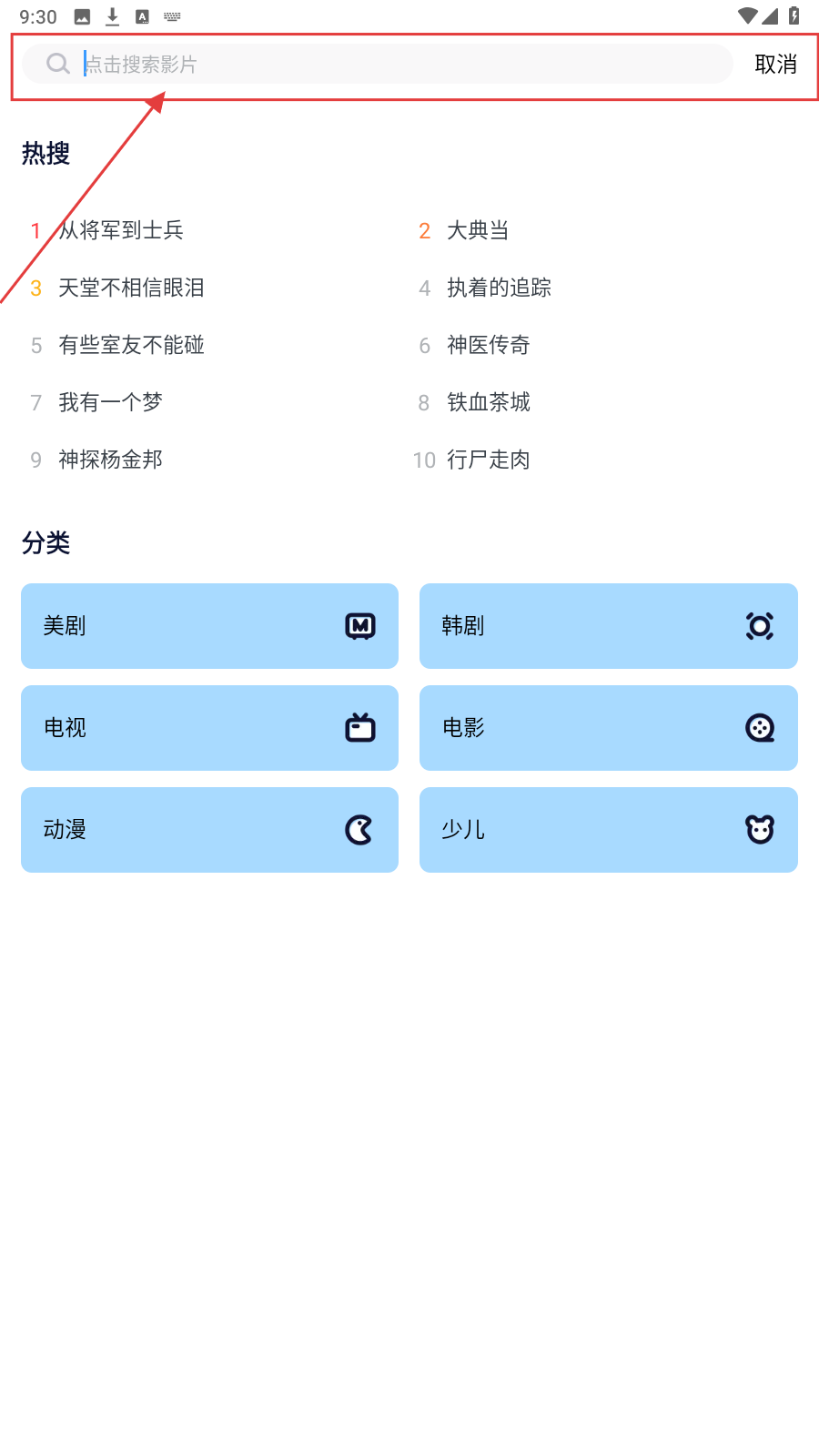Image resolution: width=819 pixels, height=1456 pixels.
Task: Open the 动漫 category
Action: (x=209, y=830)
